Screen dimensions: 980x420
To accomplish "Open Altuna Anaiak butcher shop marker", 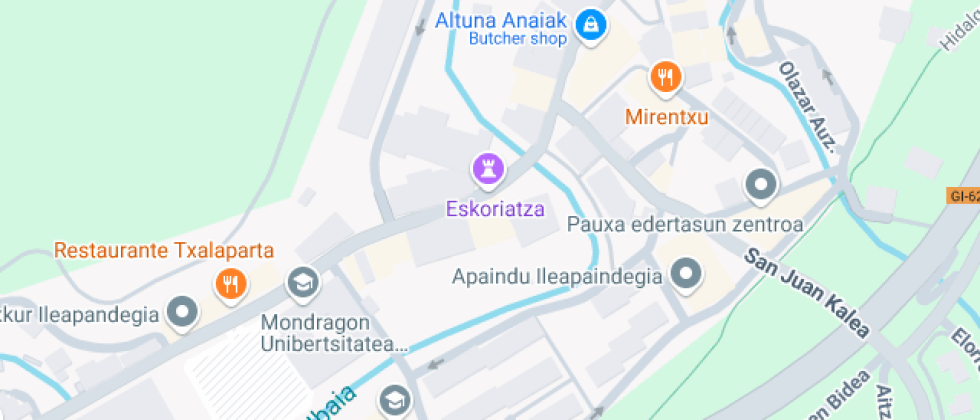I will pyautogui.click(x=592, y=24).
